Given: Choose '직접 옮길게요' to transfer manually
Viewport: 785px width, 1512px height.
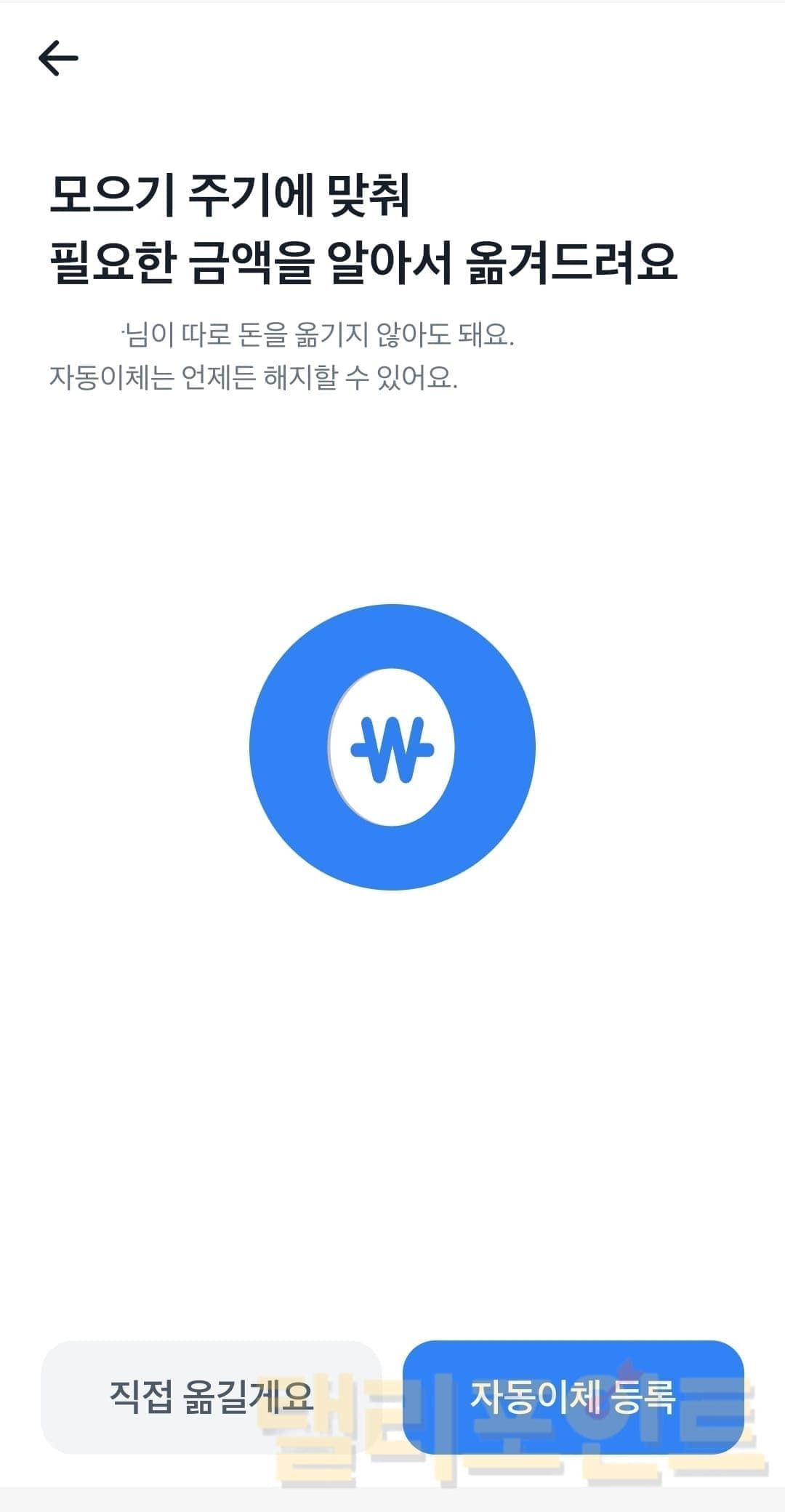Looking at the screenshot, I should coord(211,1396).
